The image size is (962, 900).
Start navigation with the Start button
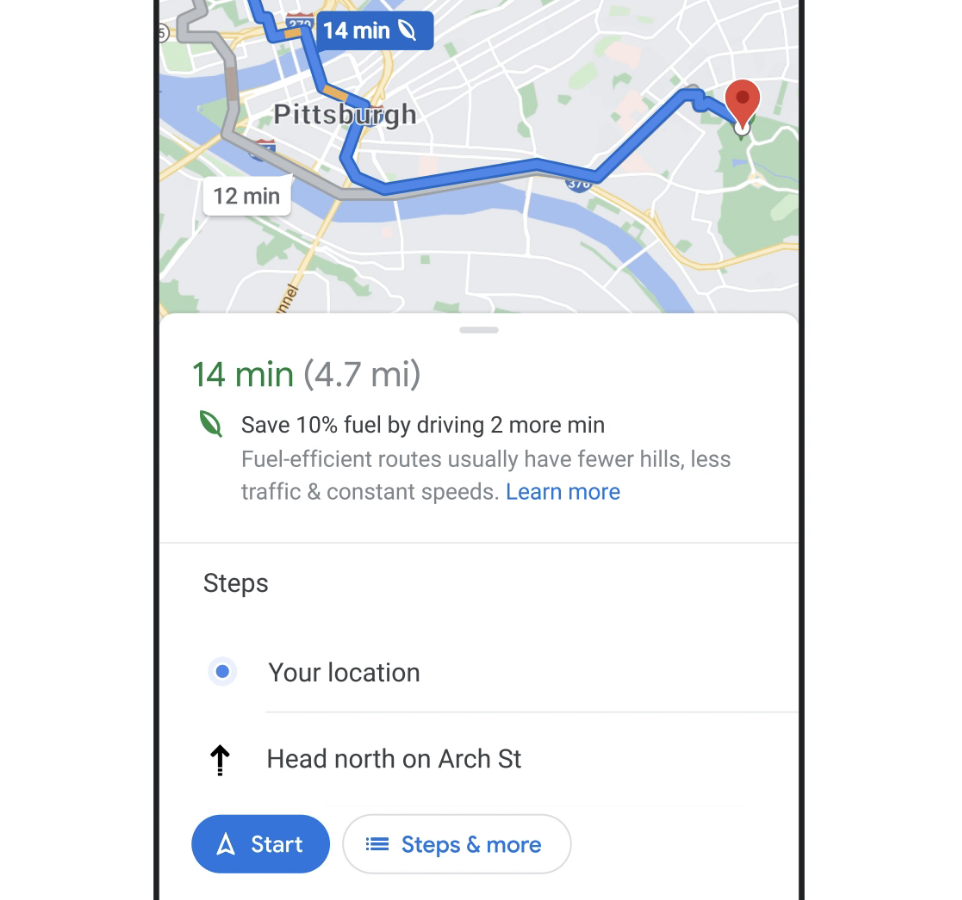(260, 844)
